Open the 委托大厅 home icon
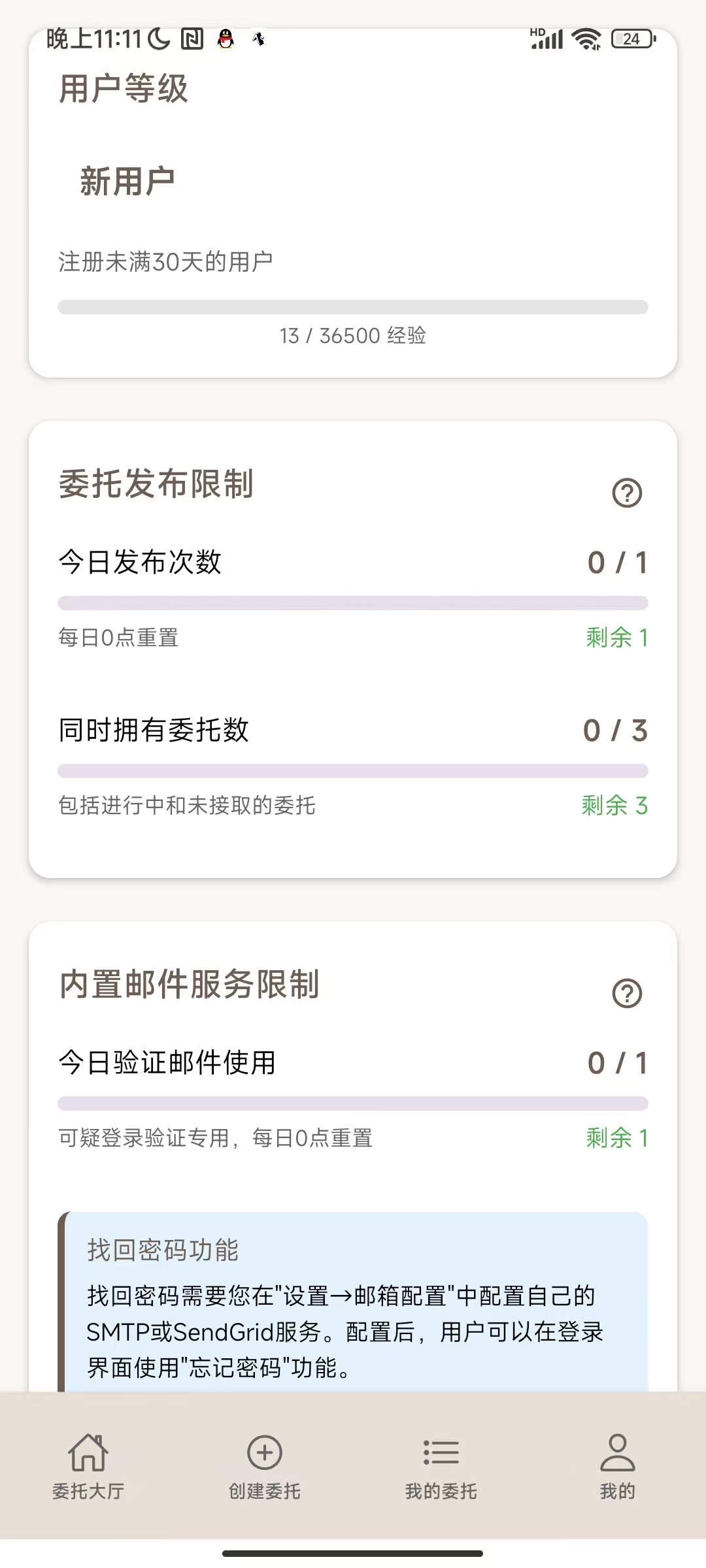 pos(89,1457)
